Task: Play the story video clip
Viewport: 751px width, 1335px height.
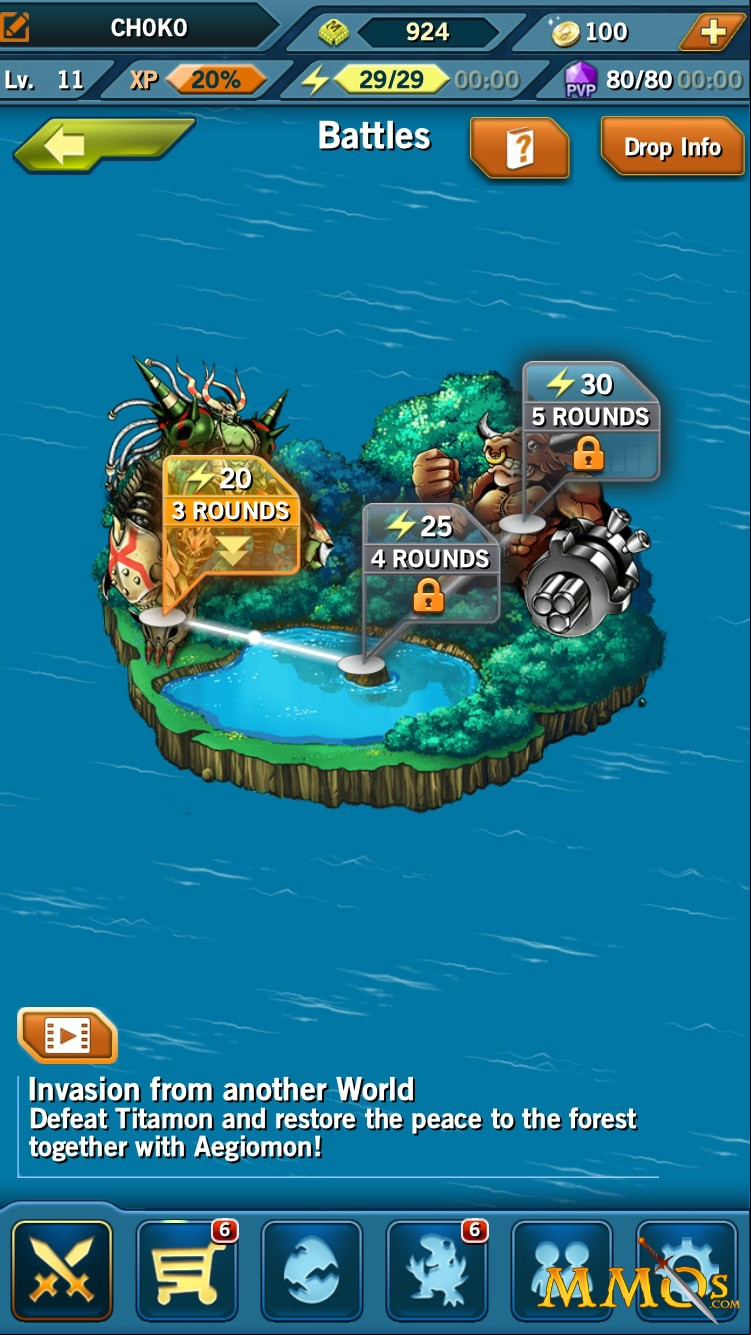Action: [x=67, y=1035]
